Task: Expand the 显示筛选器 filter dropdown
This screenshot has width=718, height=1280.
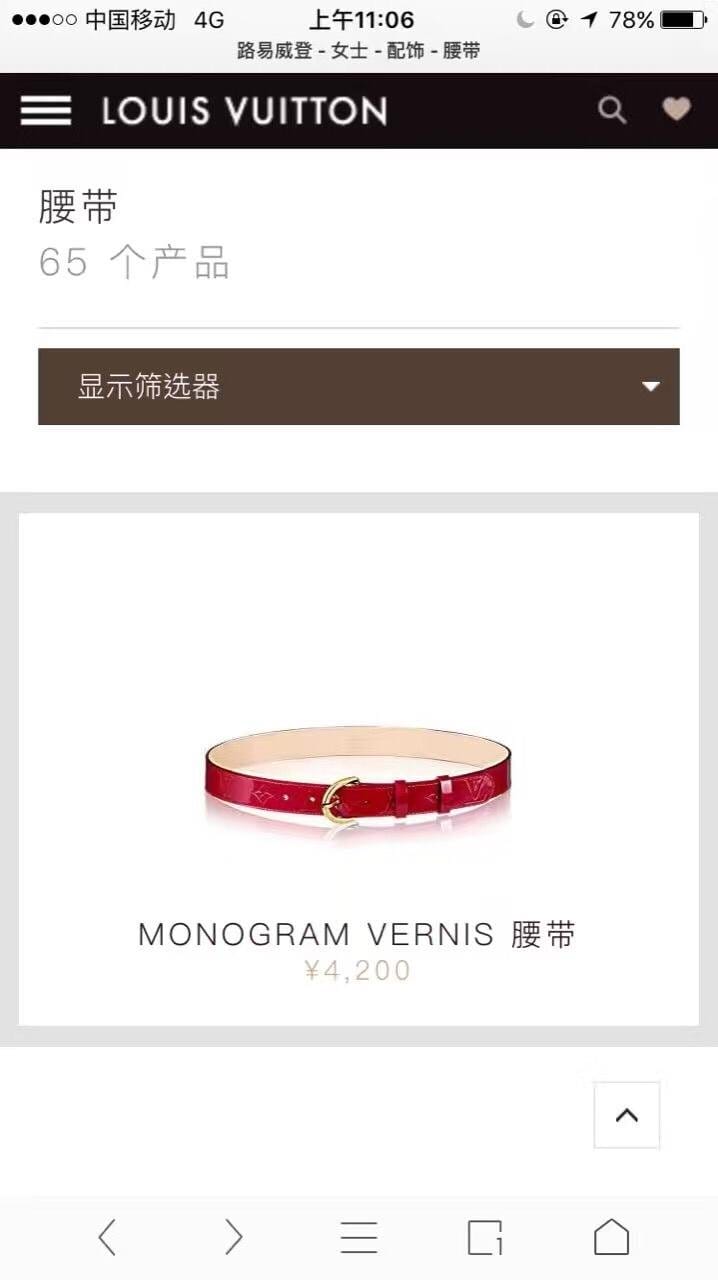Action: (358, 387)
